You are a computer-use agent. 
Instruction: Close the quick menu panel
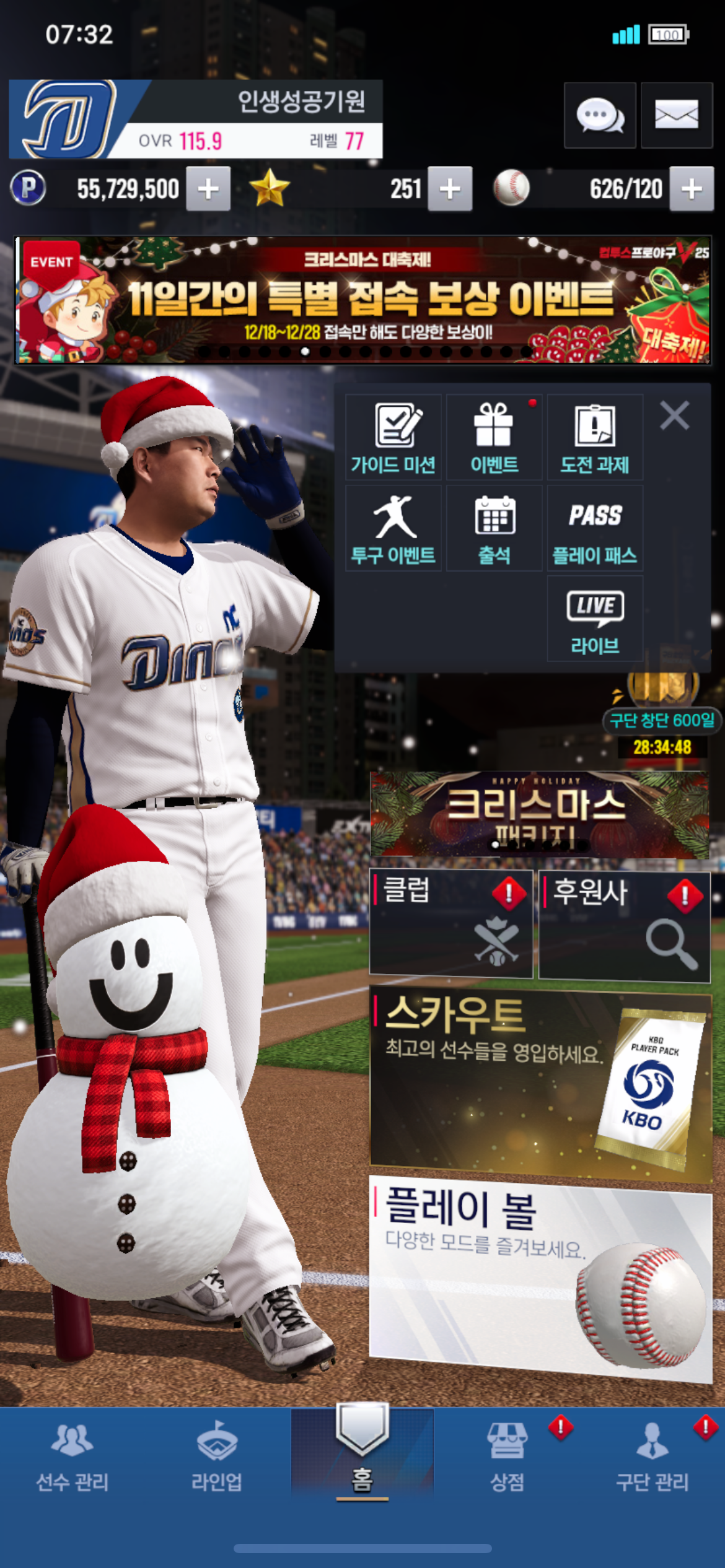(674, 415)
